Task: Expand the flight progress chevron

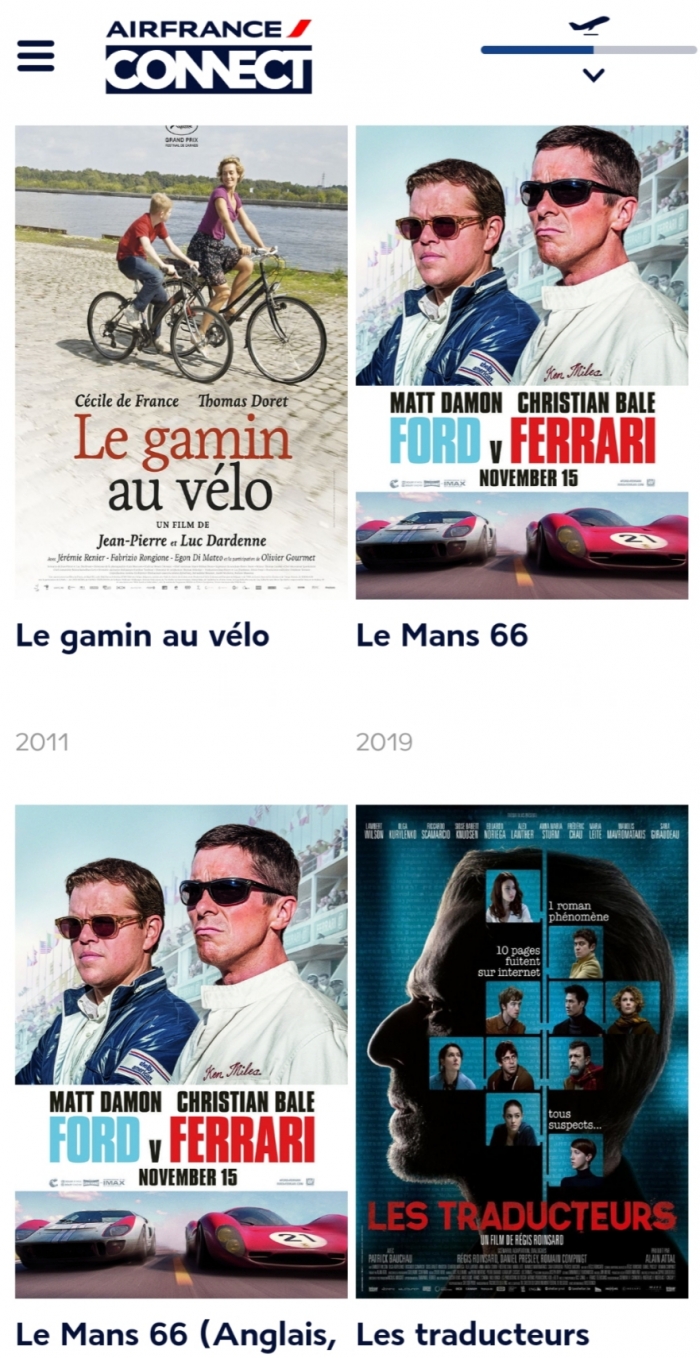Action: [x=594, y=75]
